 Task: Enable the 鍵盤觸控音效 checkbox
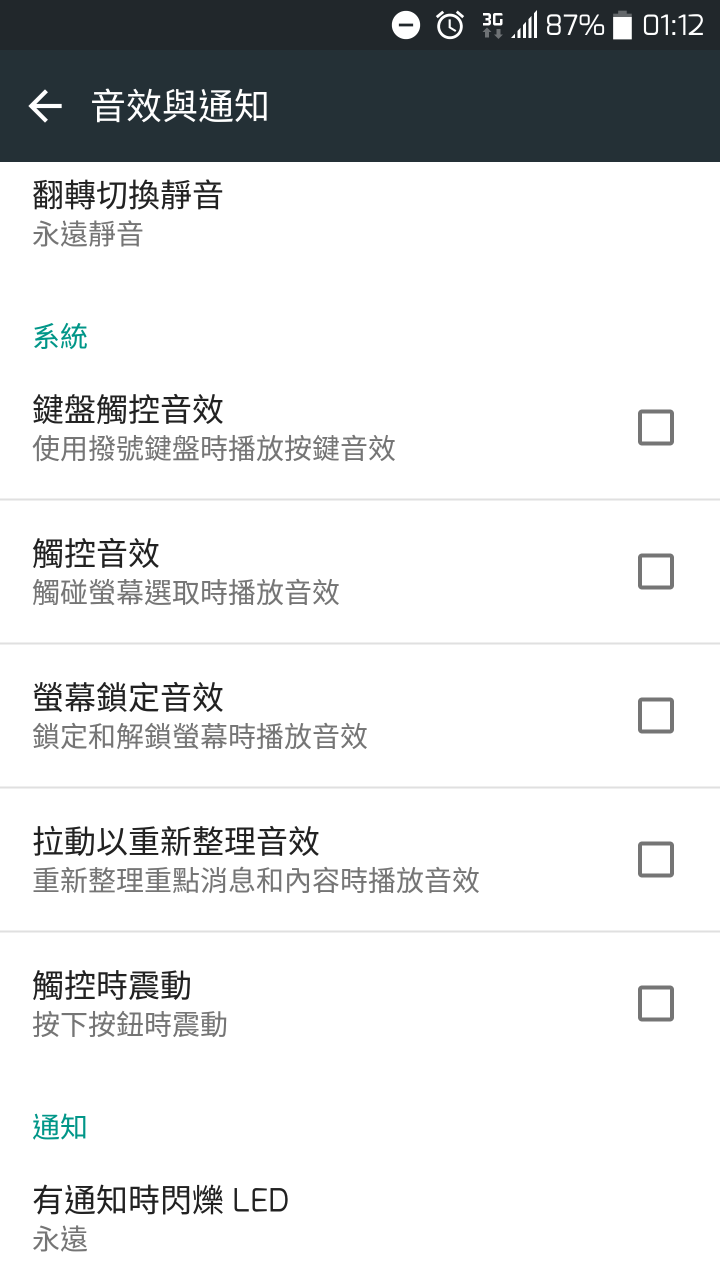(x=656, y=428)
